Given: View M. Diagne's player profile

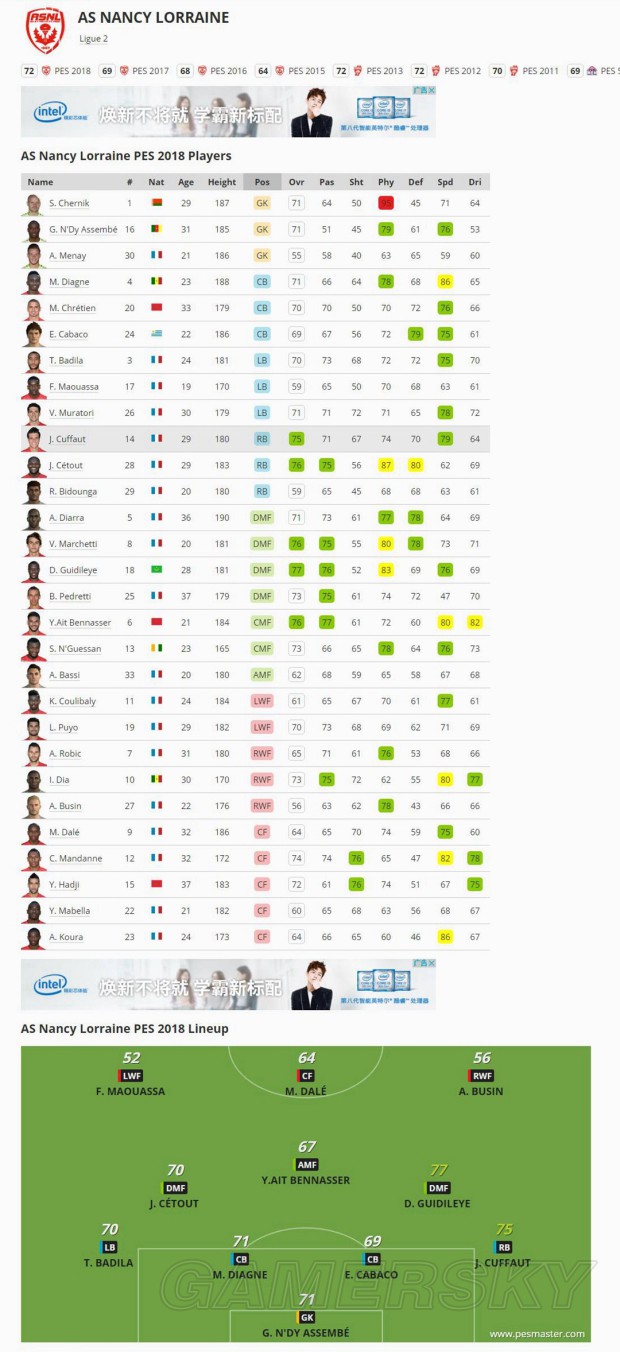Looking at the screenshot, I should click(69, 282).
